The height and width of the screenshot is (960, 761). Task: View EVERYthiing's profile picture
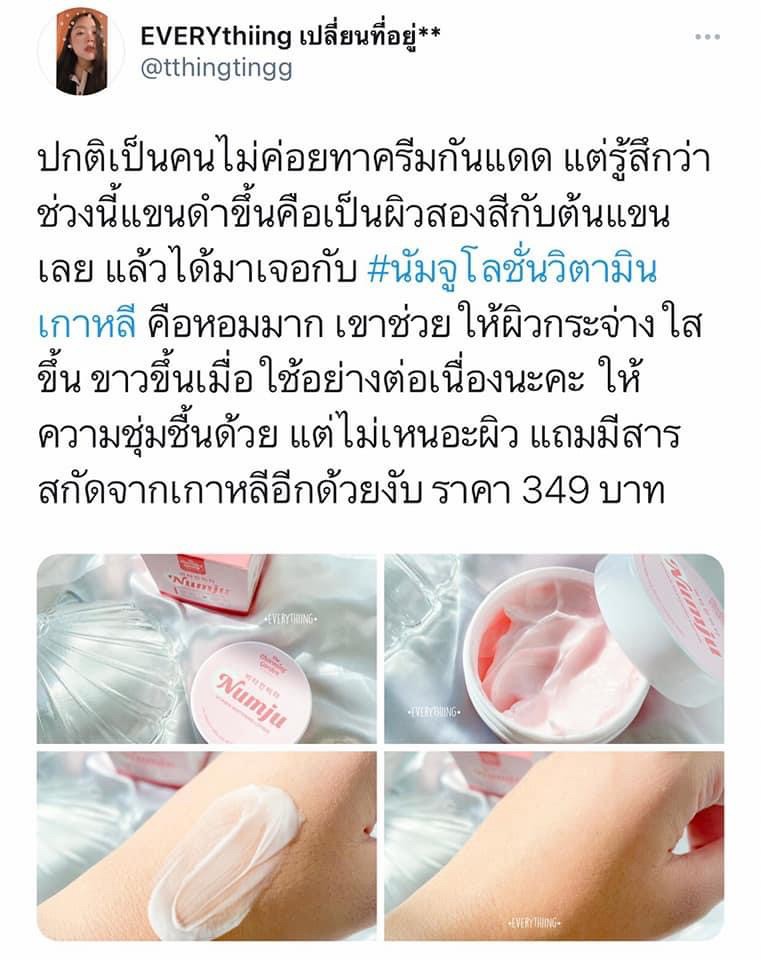pos(82,51)
